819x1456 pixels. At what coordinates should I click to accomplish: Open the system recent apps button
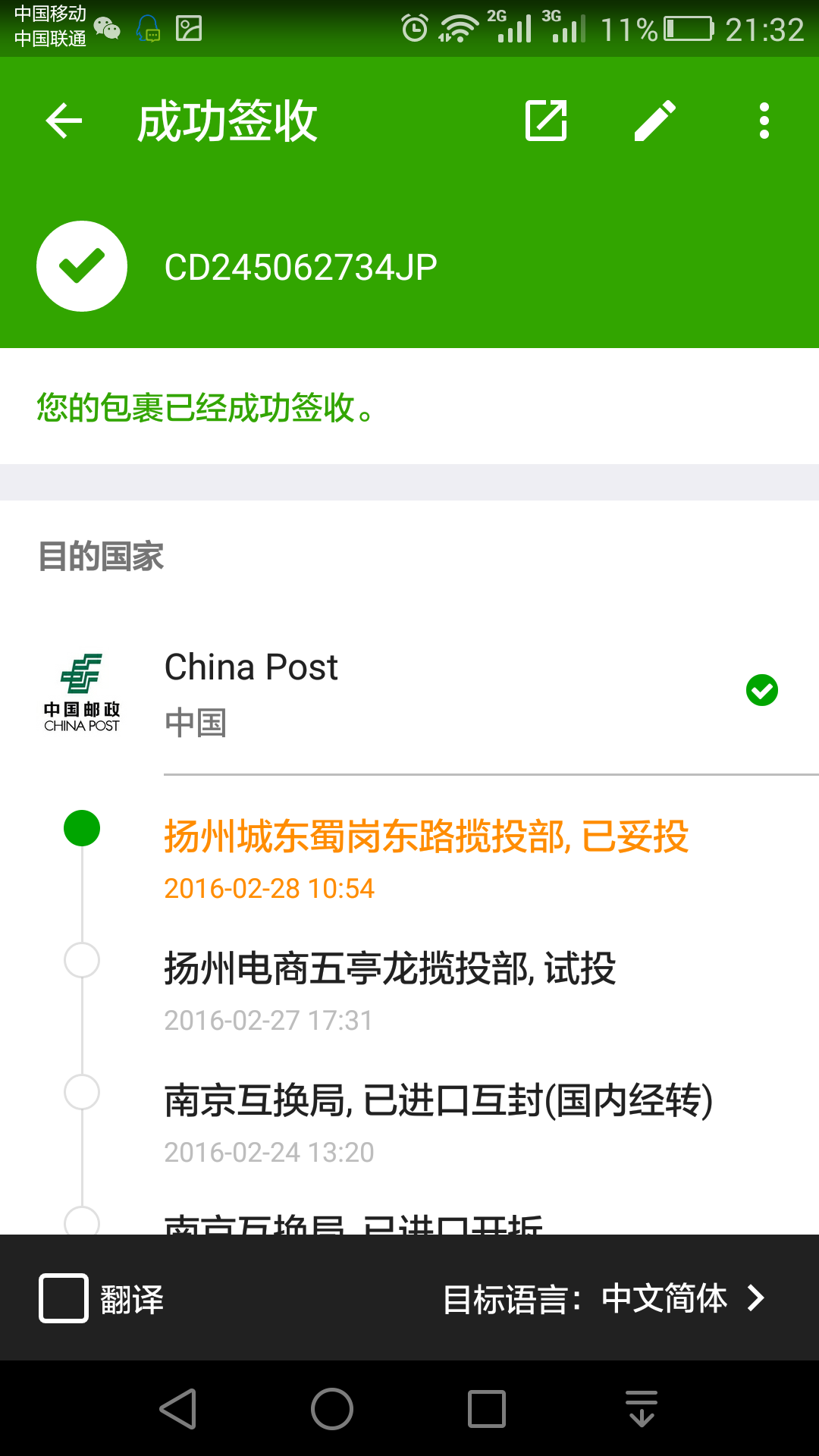pyautogui.click(x=487, y=1409)
